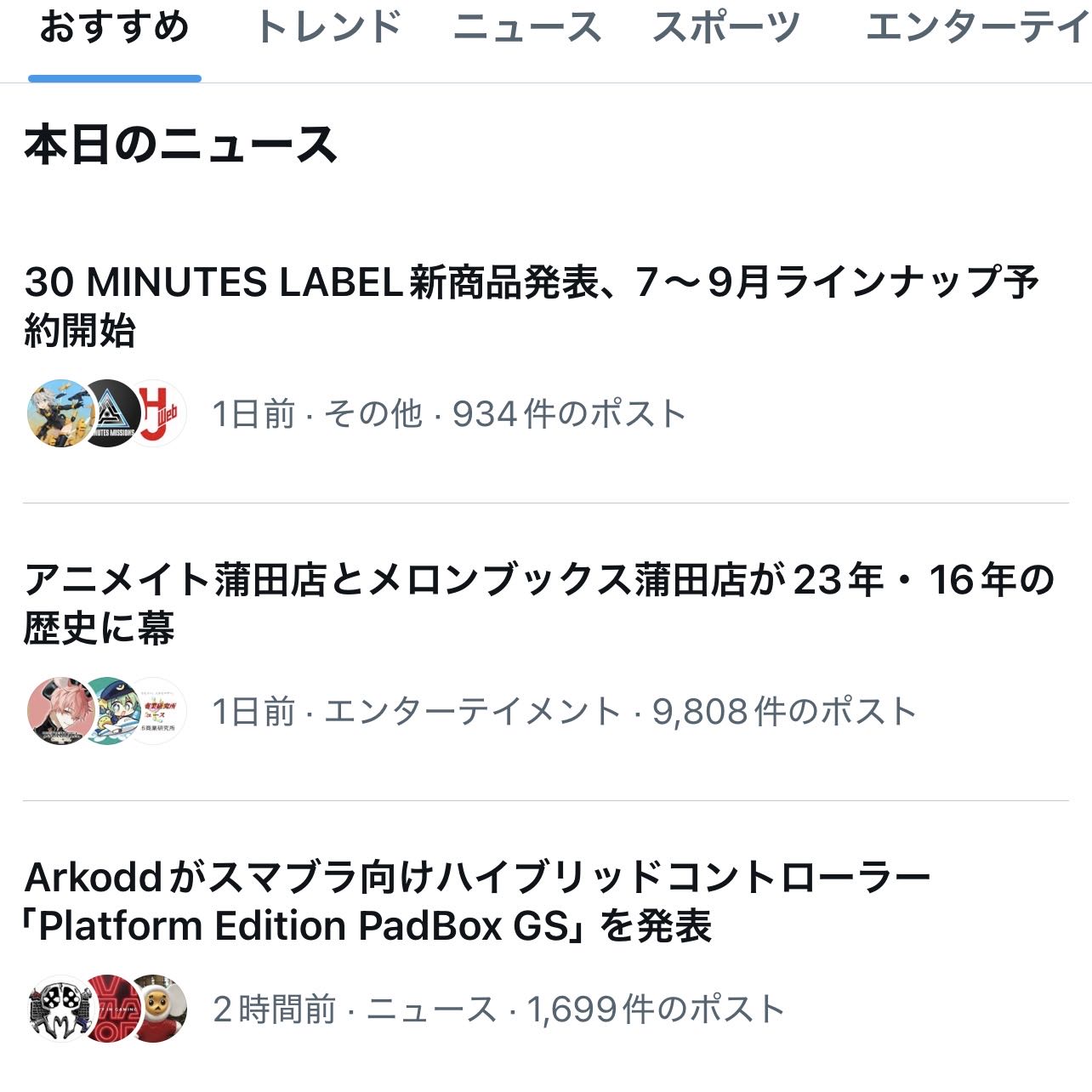1092x1092 pixels.
Task: Open the ニュース tab
Action: pos(527,29)
